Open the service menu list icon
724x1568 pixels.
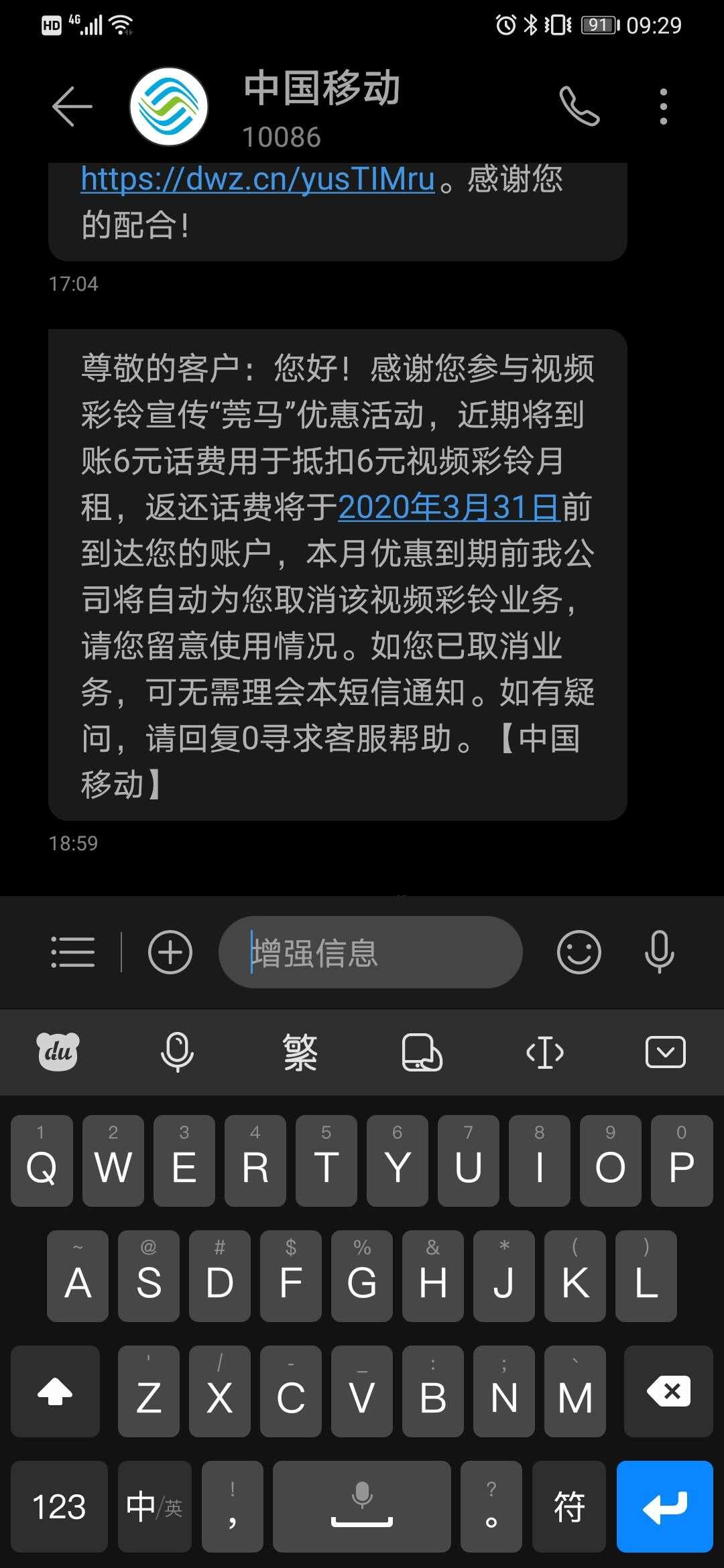73,952
